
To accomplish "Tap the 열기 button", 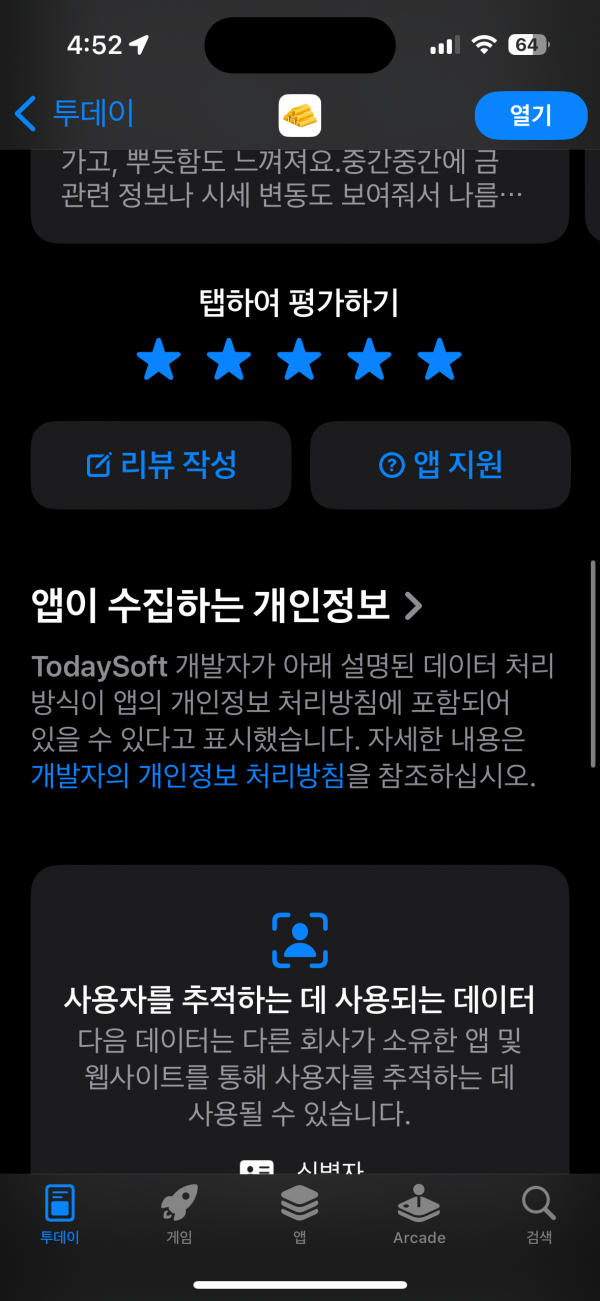I will [530, 115].
